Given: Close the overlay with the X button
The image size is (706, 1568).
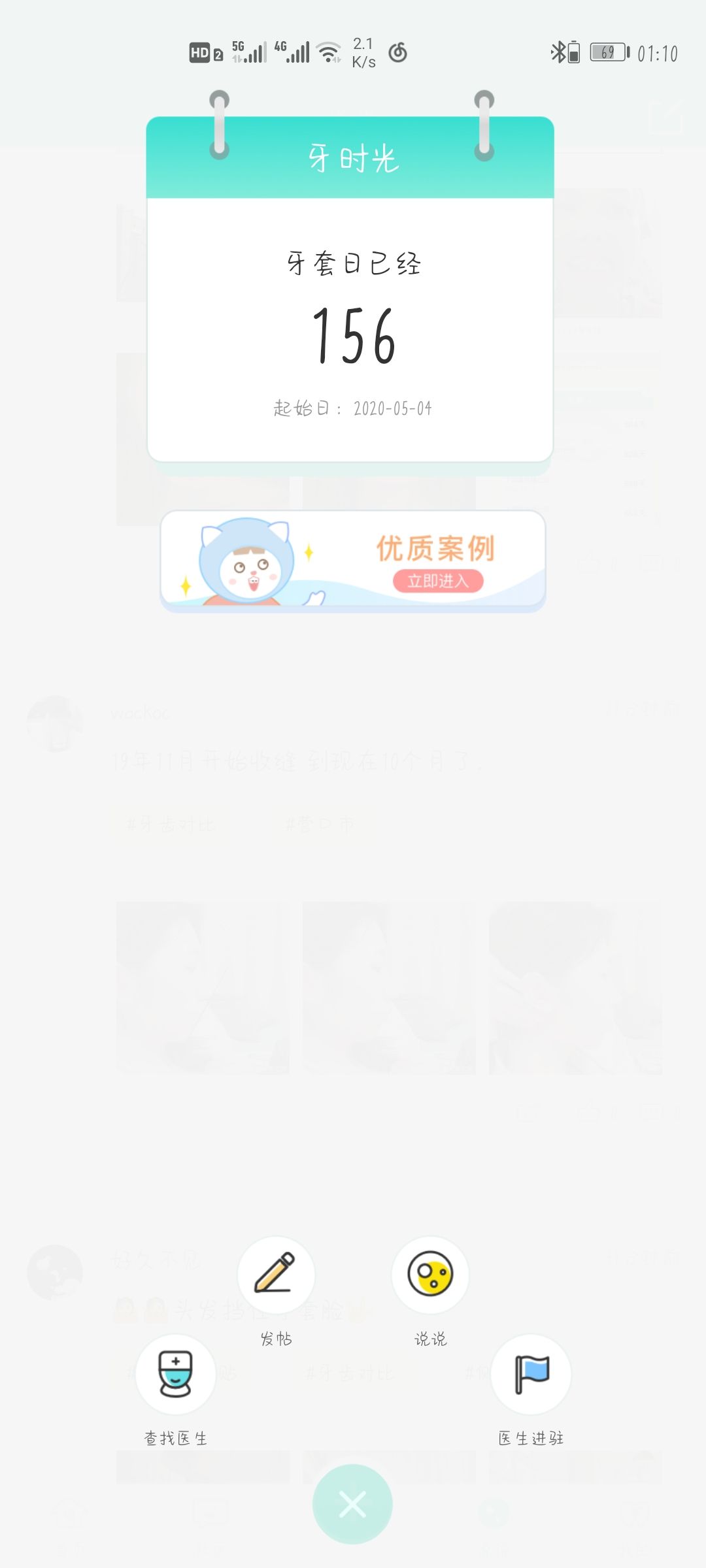Looking at the screenshot, I should (352, 1505).
